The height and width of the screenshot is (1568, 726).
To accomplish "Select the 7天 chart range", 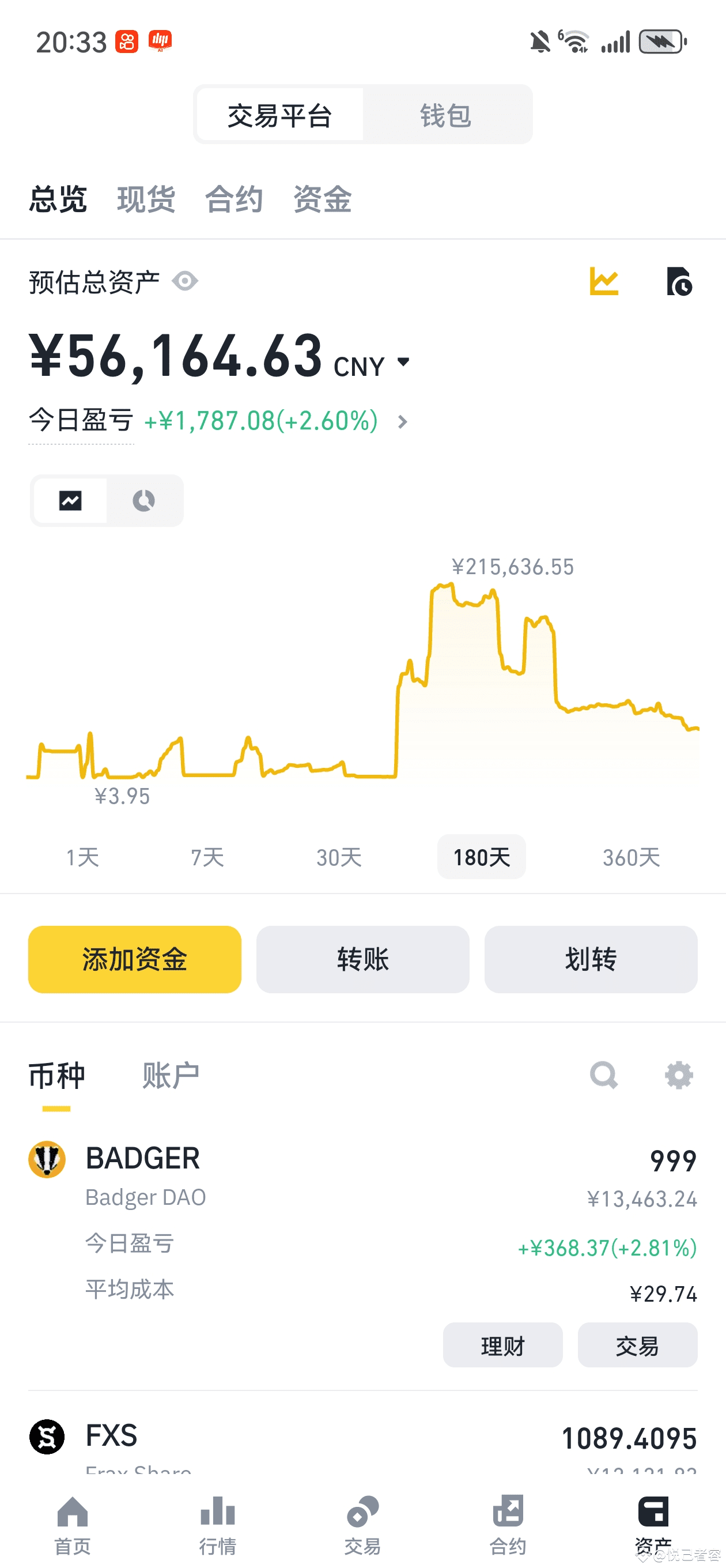I will tap(207, 857).
